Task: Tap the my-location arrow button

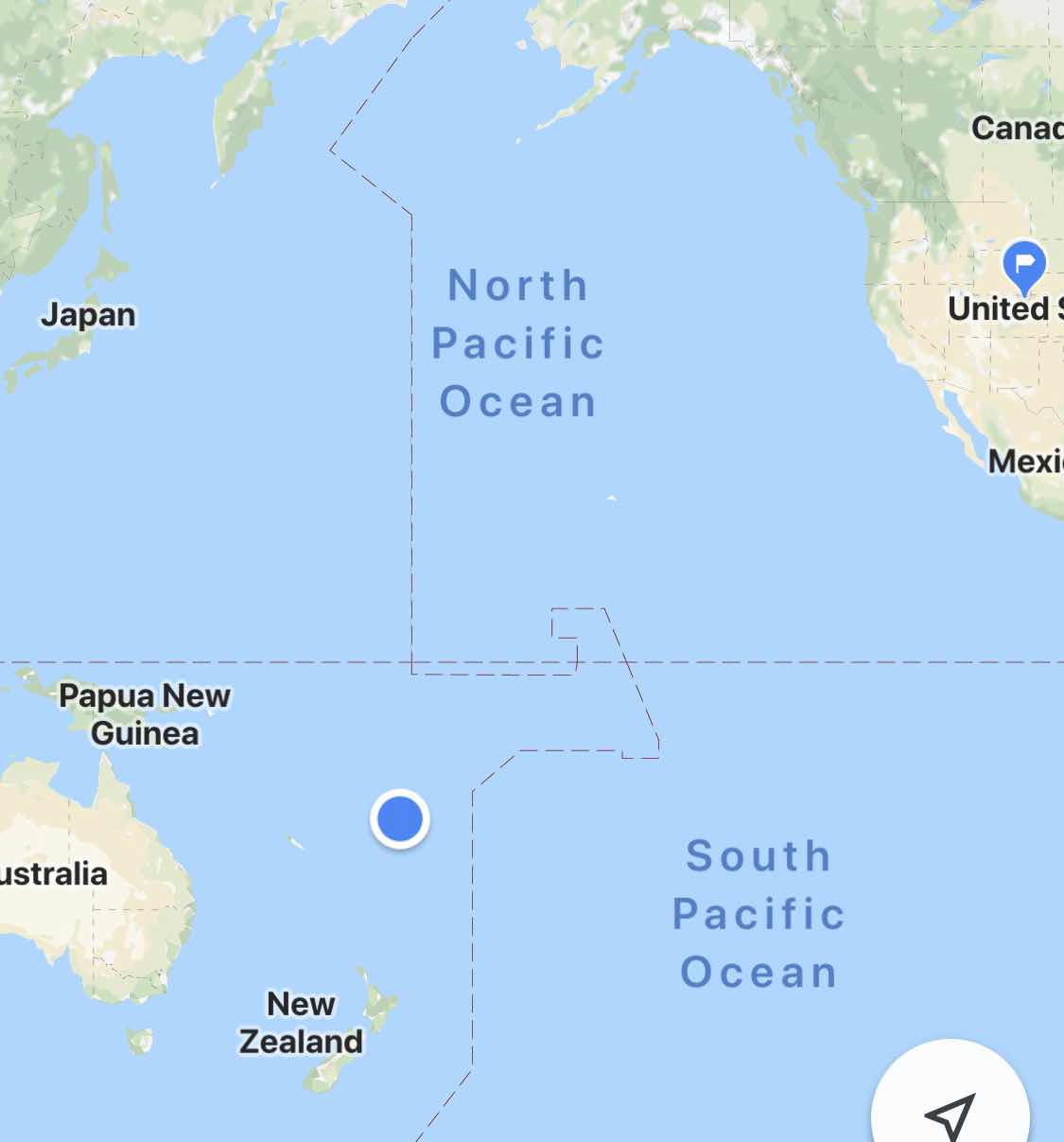Action: click(x=950, y=1112)
